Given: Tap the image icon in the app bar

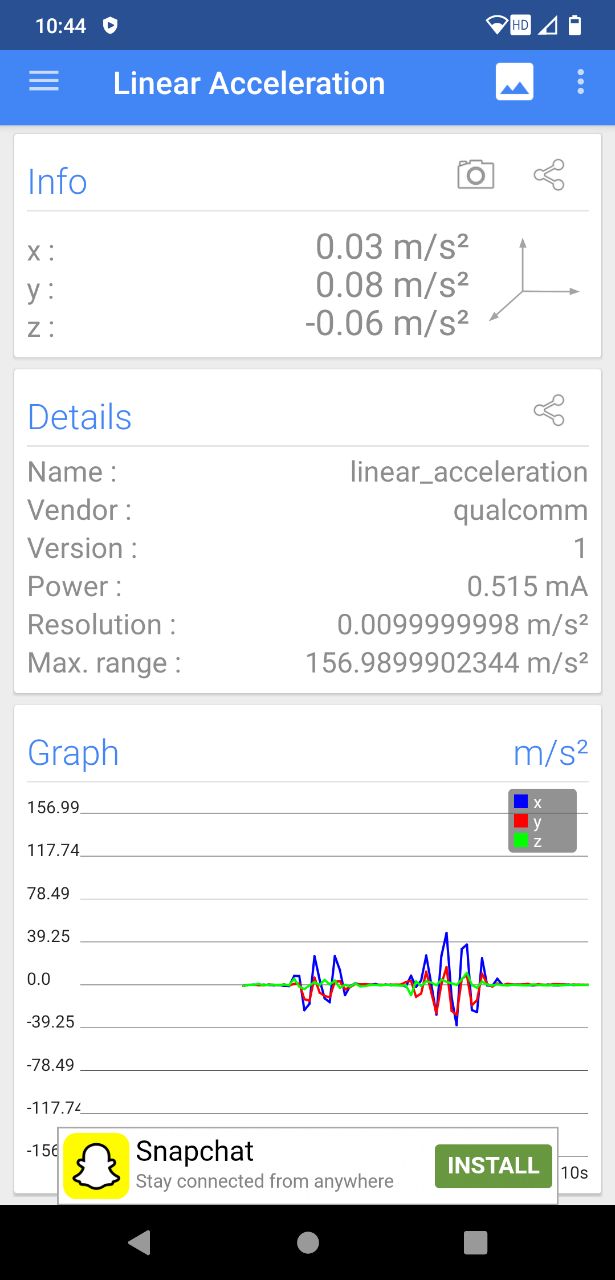Looking at the screenshot, I should 514,82.
